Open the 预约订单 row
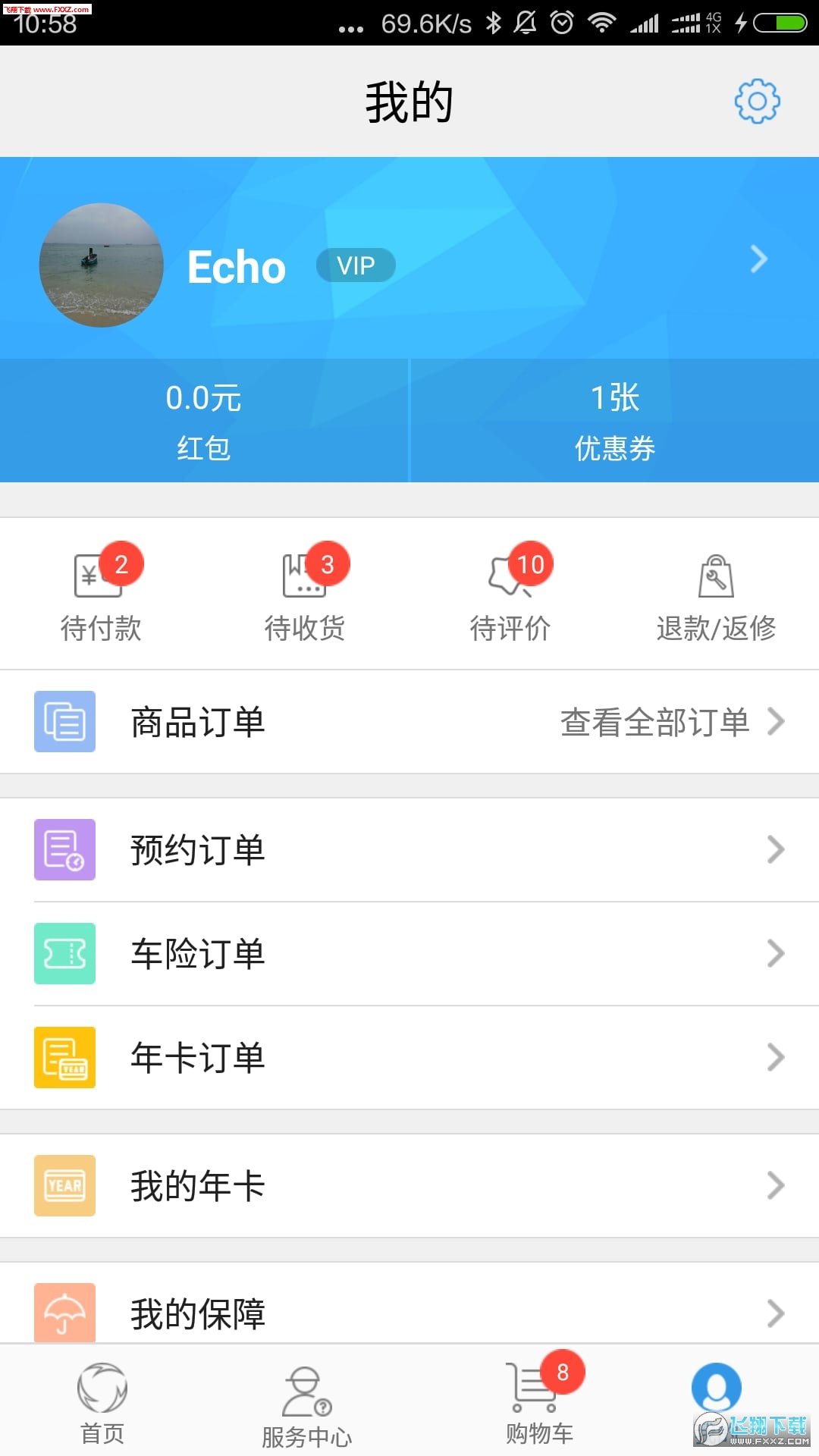 [409, 850]
